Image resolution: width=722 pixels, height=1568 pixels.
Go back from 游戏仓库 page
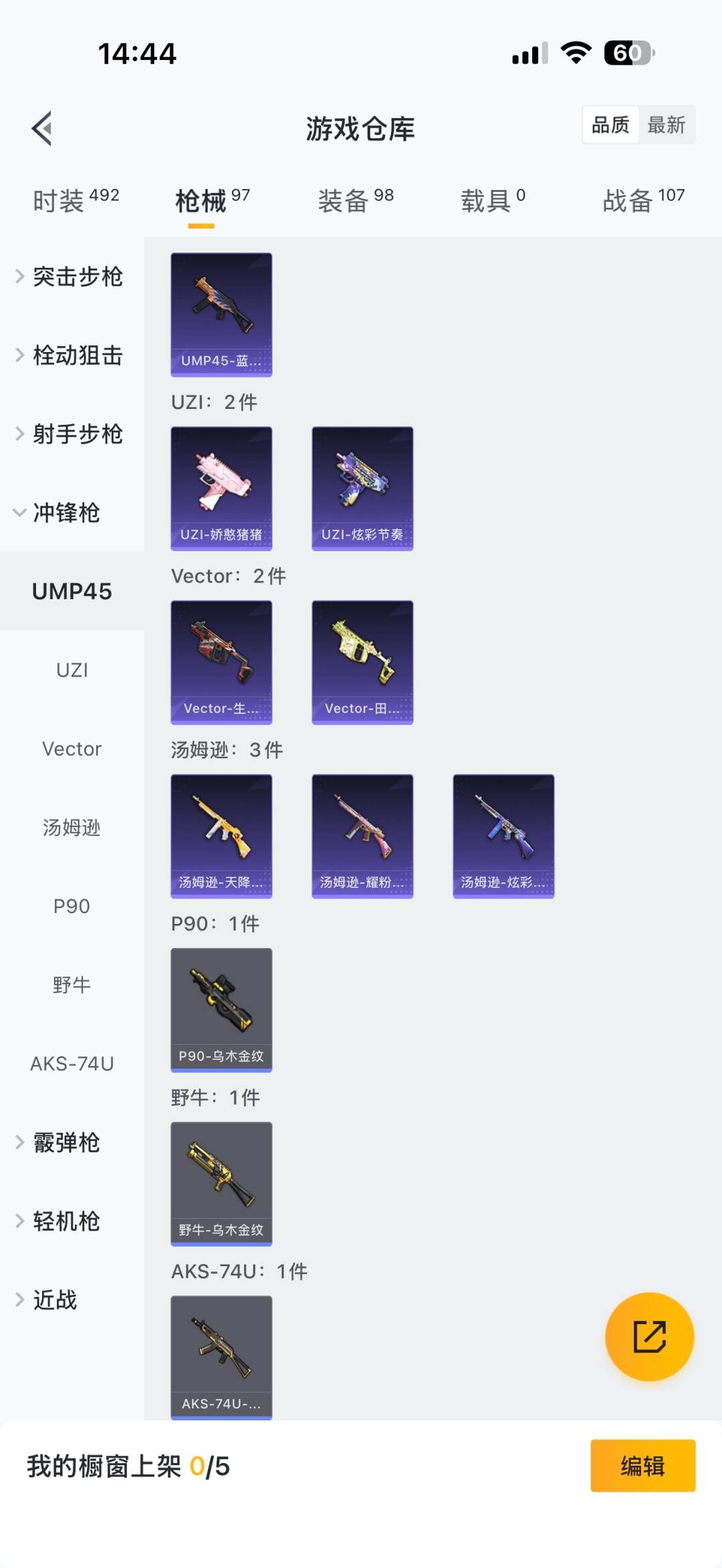click(x=42, y=128)
